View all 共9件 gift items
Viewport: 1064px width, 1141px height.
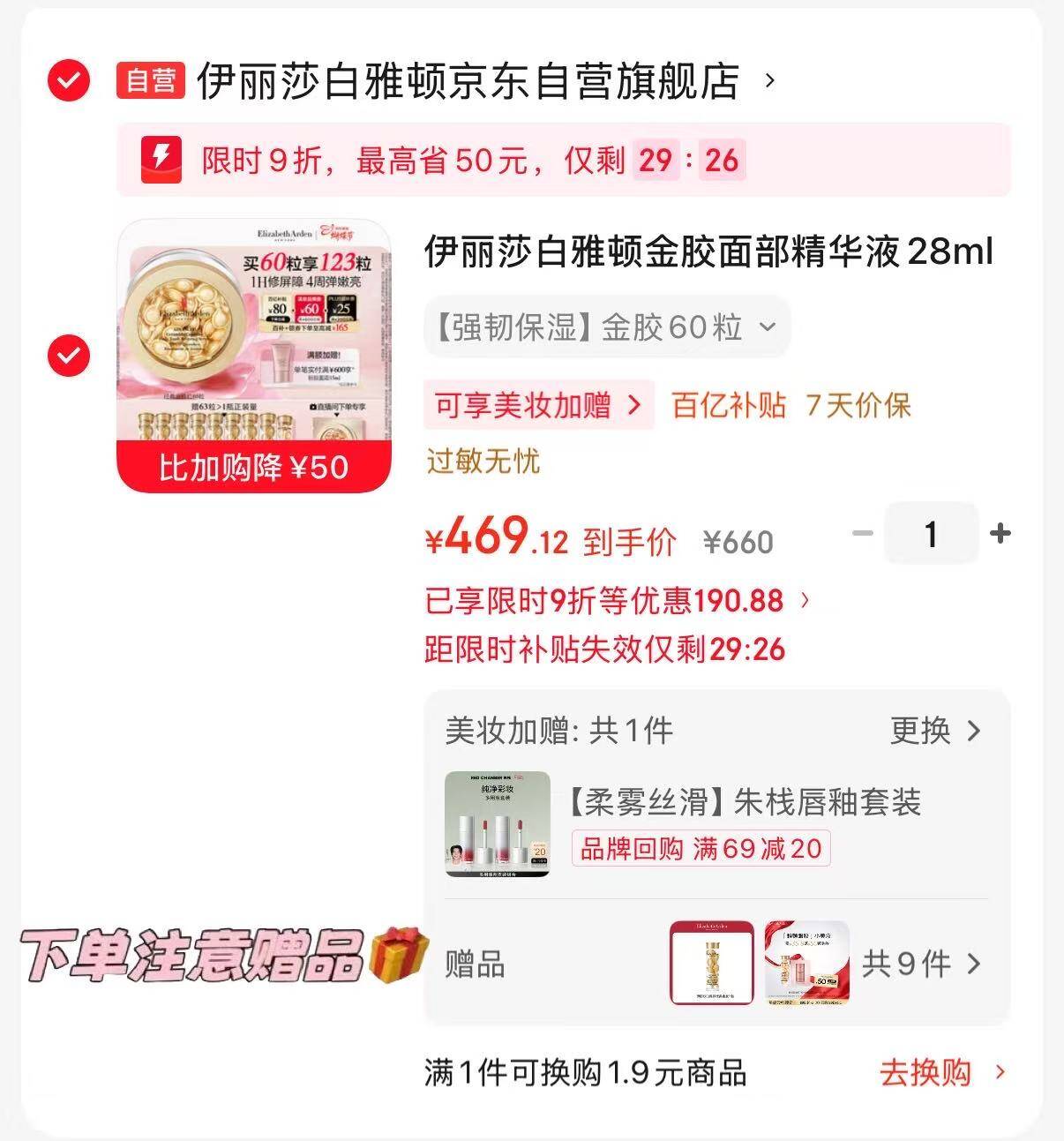pos(920,964)
